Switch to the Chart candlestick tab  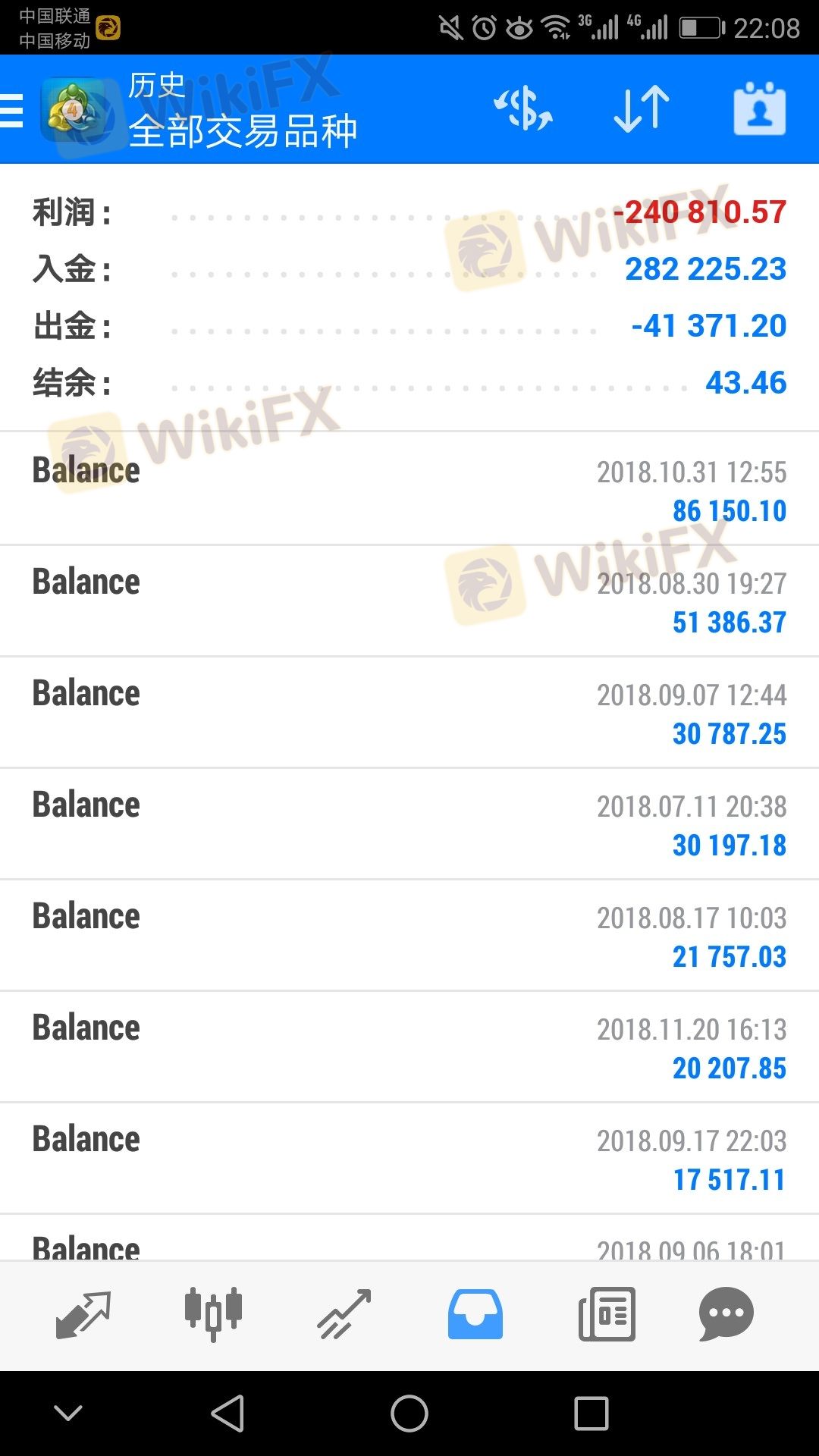213,1314
